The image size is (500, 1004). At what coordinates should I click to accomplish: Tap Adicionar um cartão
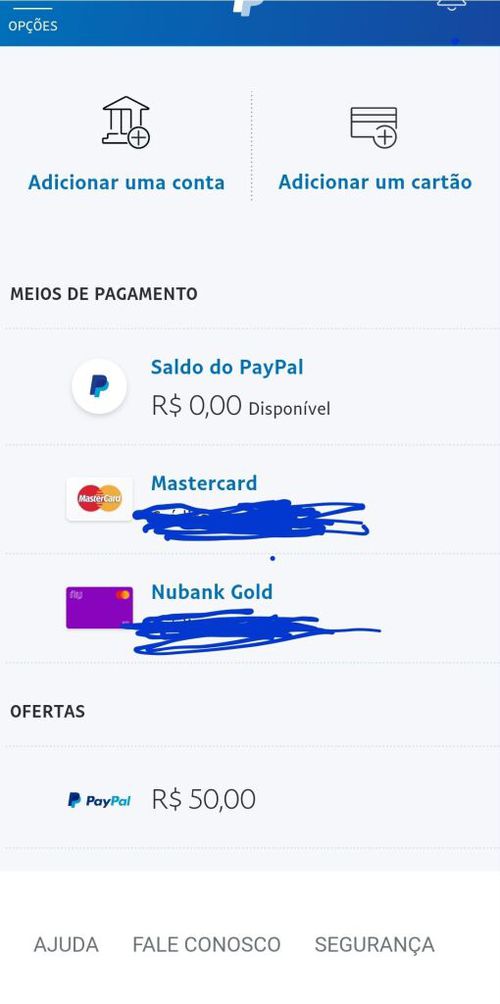pyautogui.click(x=375, y=148)
